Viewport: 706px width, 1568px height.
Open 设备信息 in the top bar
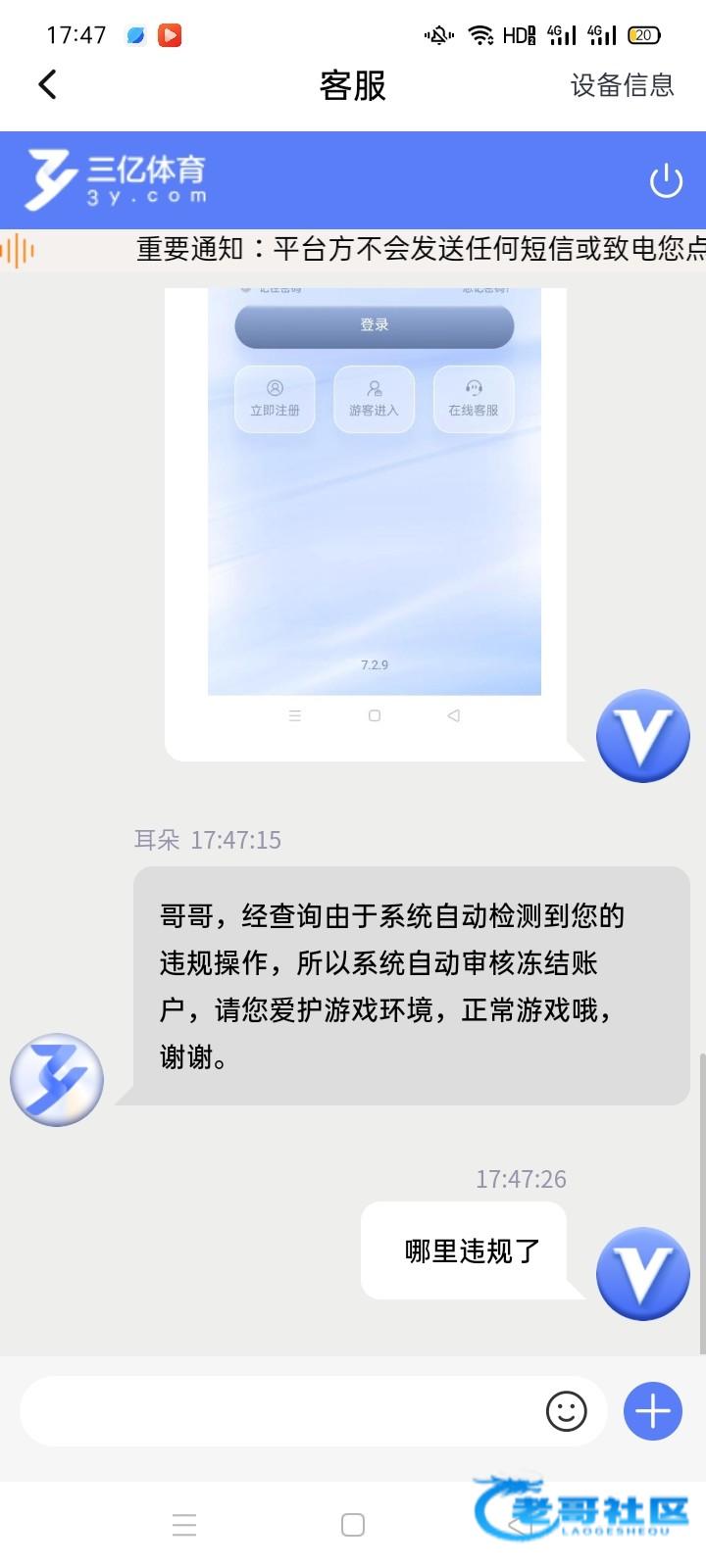(x=622, y=85)
